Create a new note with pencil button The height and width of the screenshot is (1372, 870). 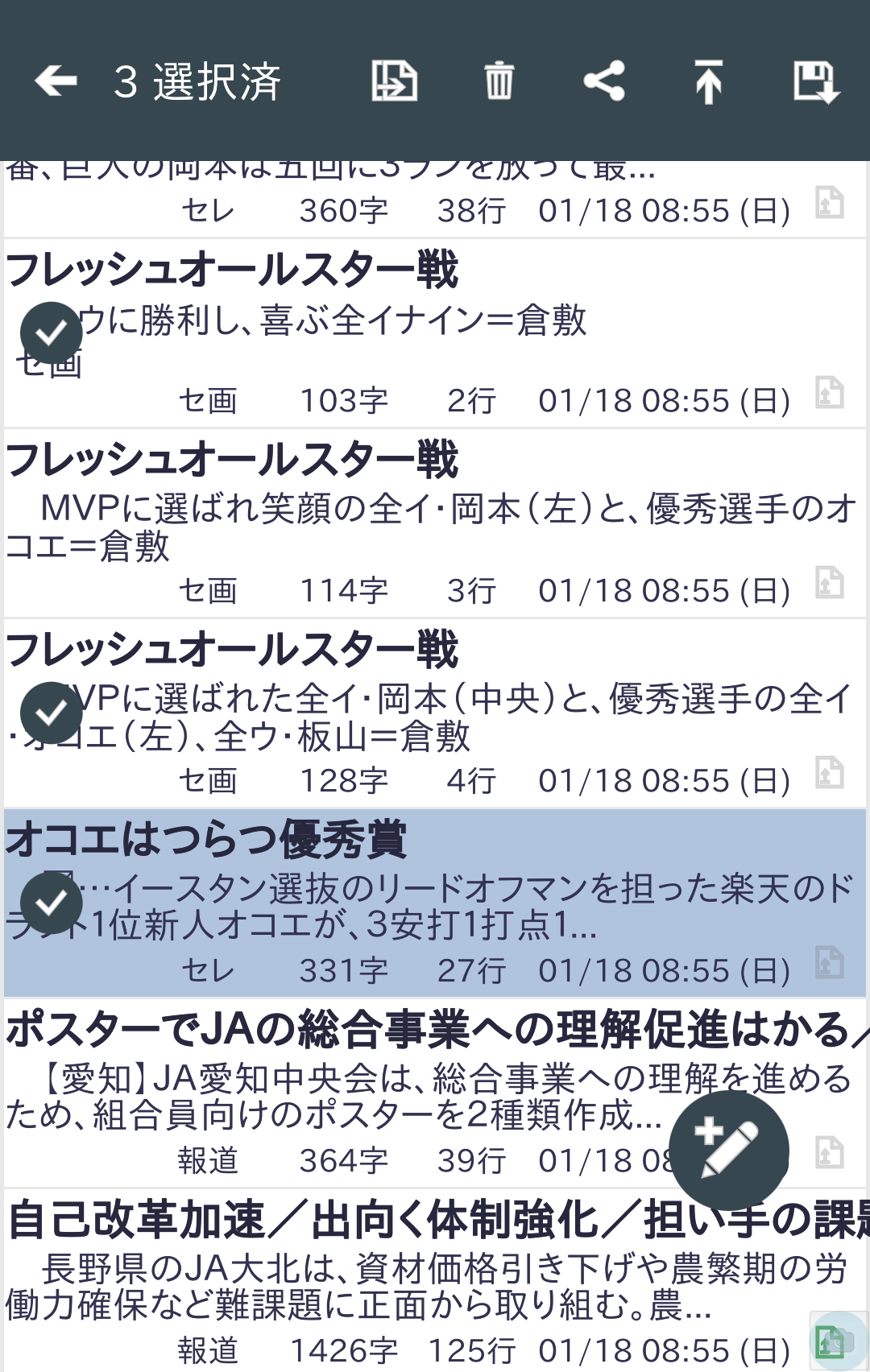728,1151
